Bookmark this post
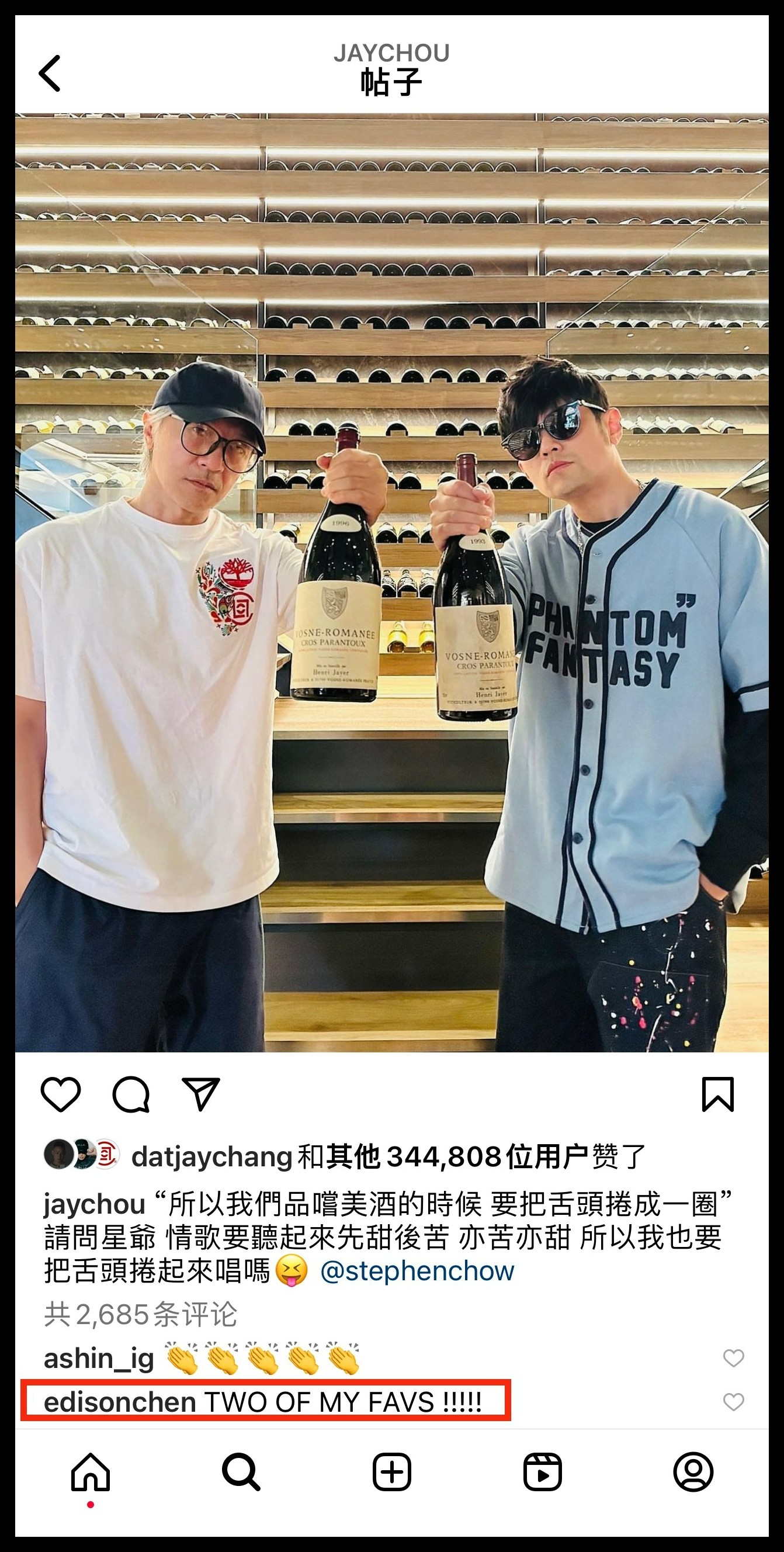The height and width of the screenshot is (1552, 784). [718, 1093]
